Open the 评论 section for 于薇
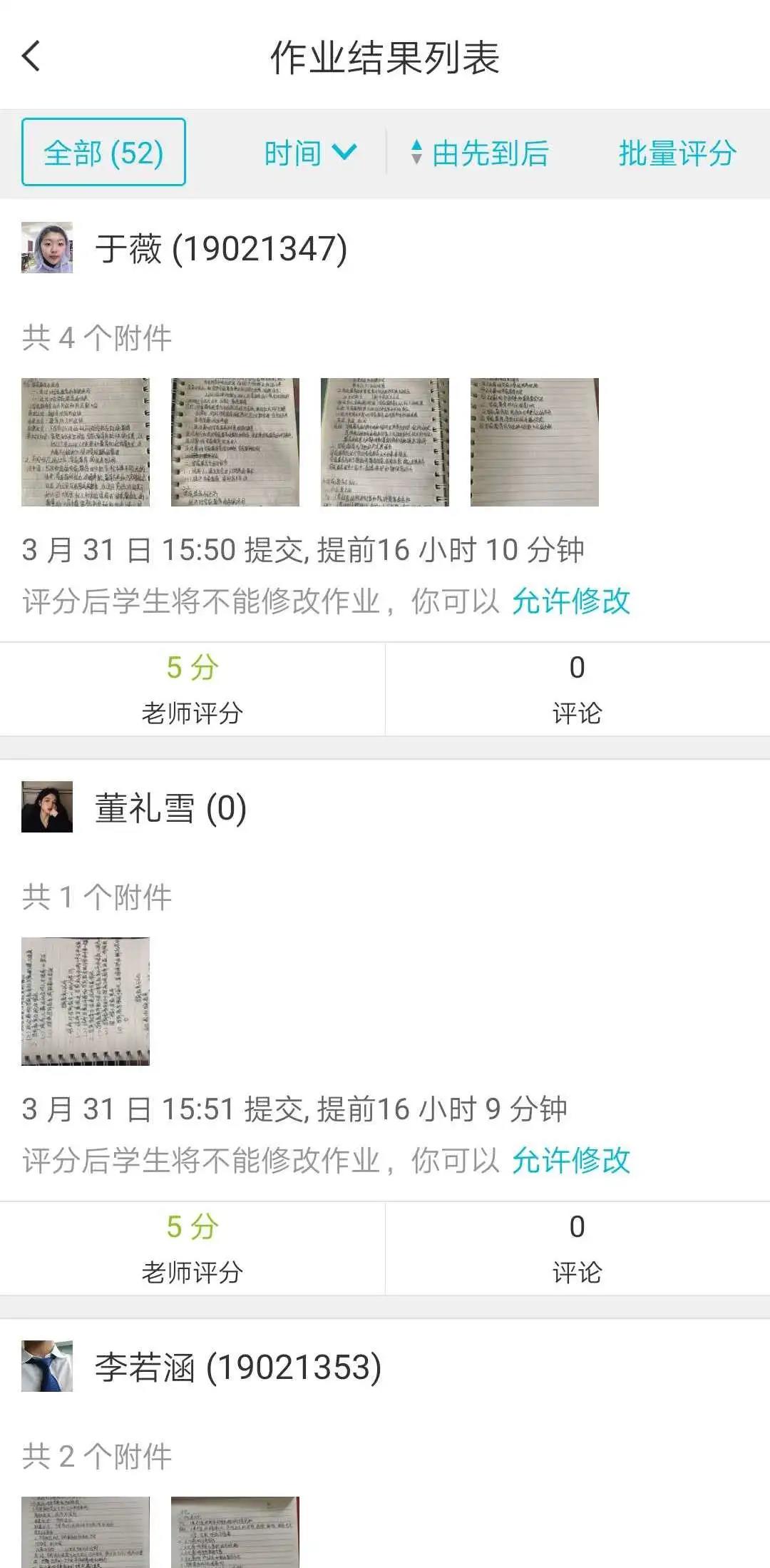The width and height of the screenshot is (770, 1568). click(577, 688)
